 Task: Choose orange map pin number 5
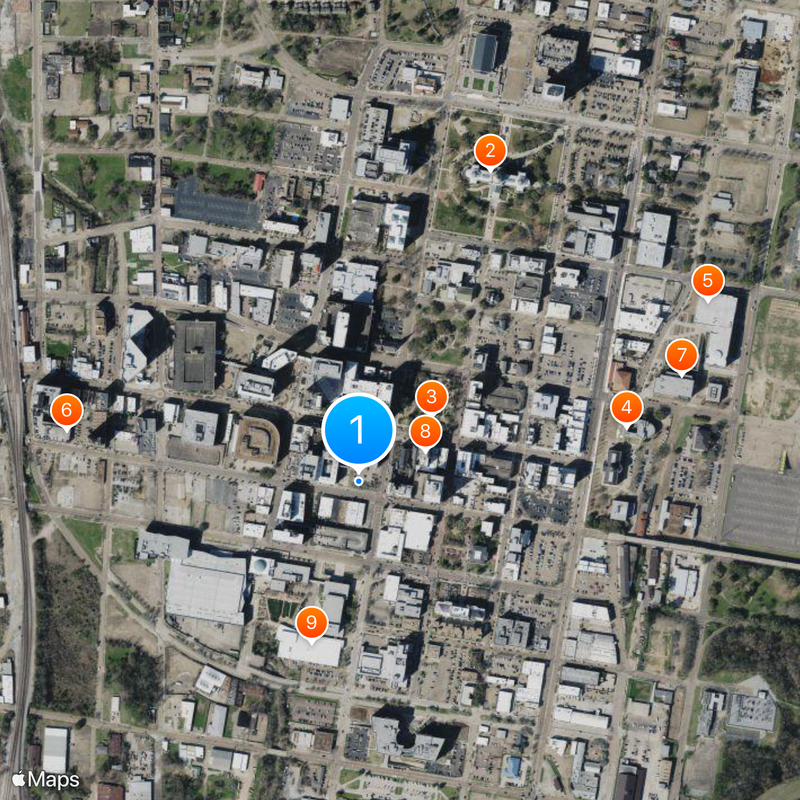coord(708,280)
